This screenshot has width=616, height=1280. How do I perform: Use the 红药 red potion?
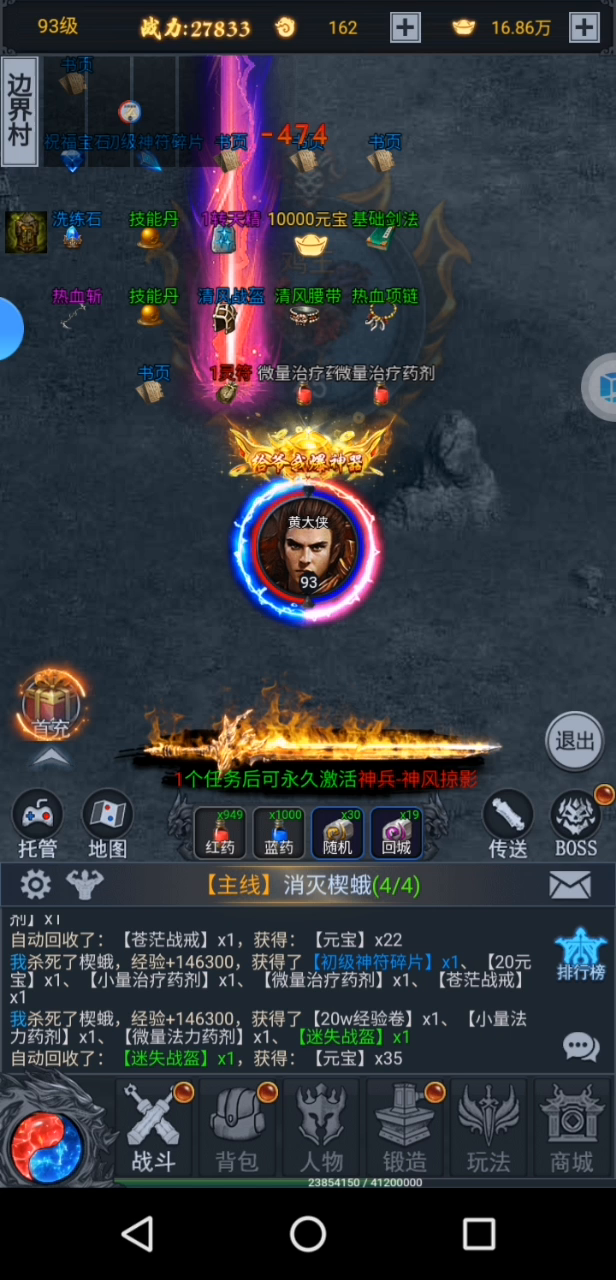point(220,833)
